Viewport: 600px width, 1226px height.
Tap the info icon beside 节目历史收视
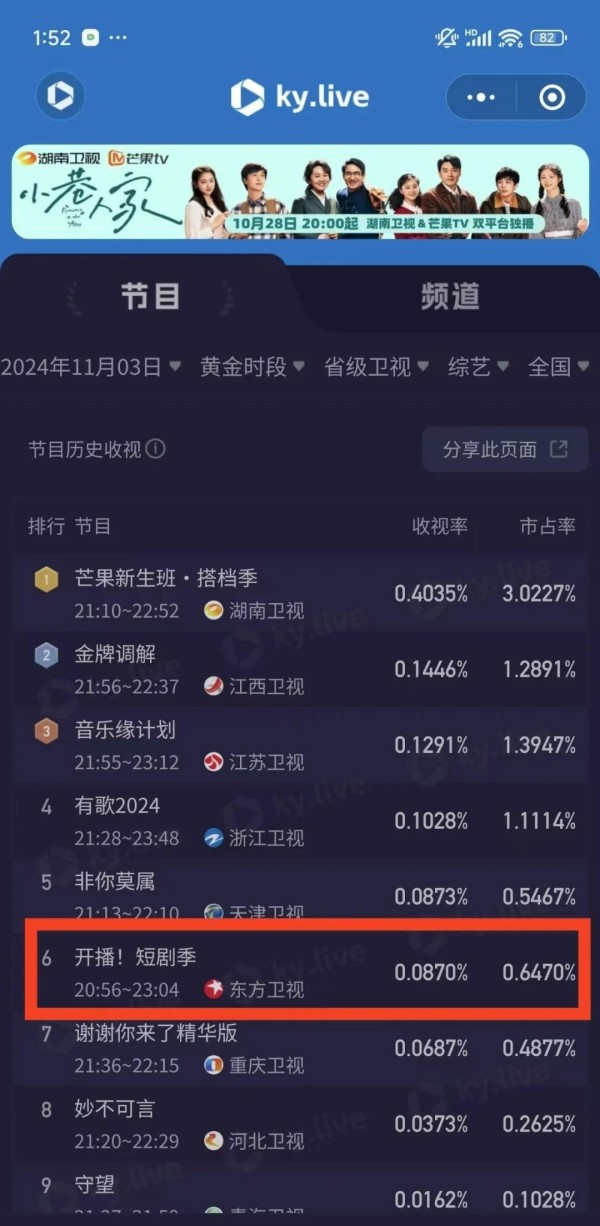[155, 450]
